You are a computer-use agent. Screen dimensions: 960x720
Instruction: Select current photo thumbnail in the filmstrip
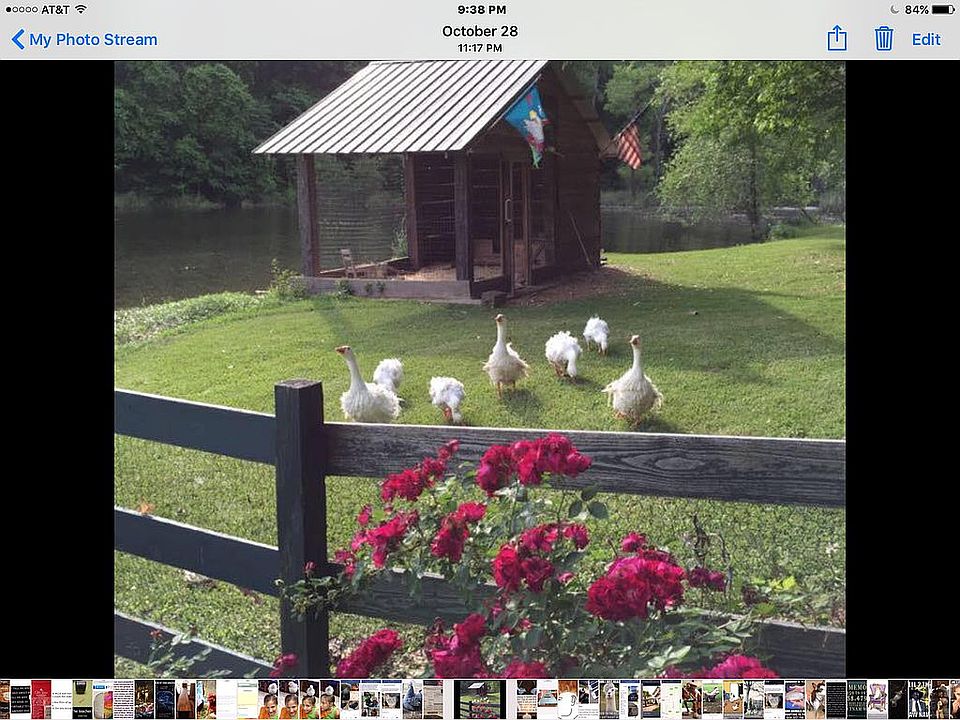point(480,699)
